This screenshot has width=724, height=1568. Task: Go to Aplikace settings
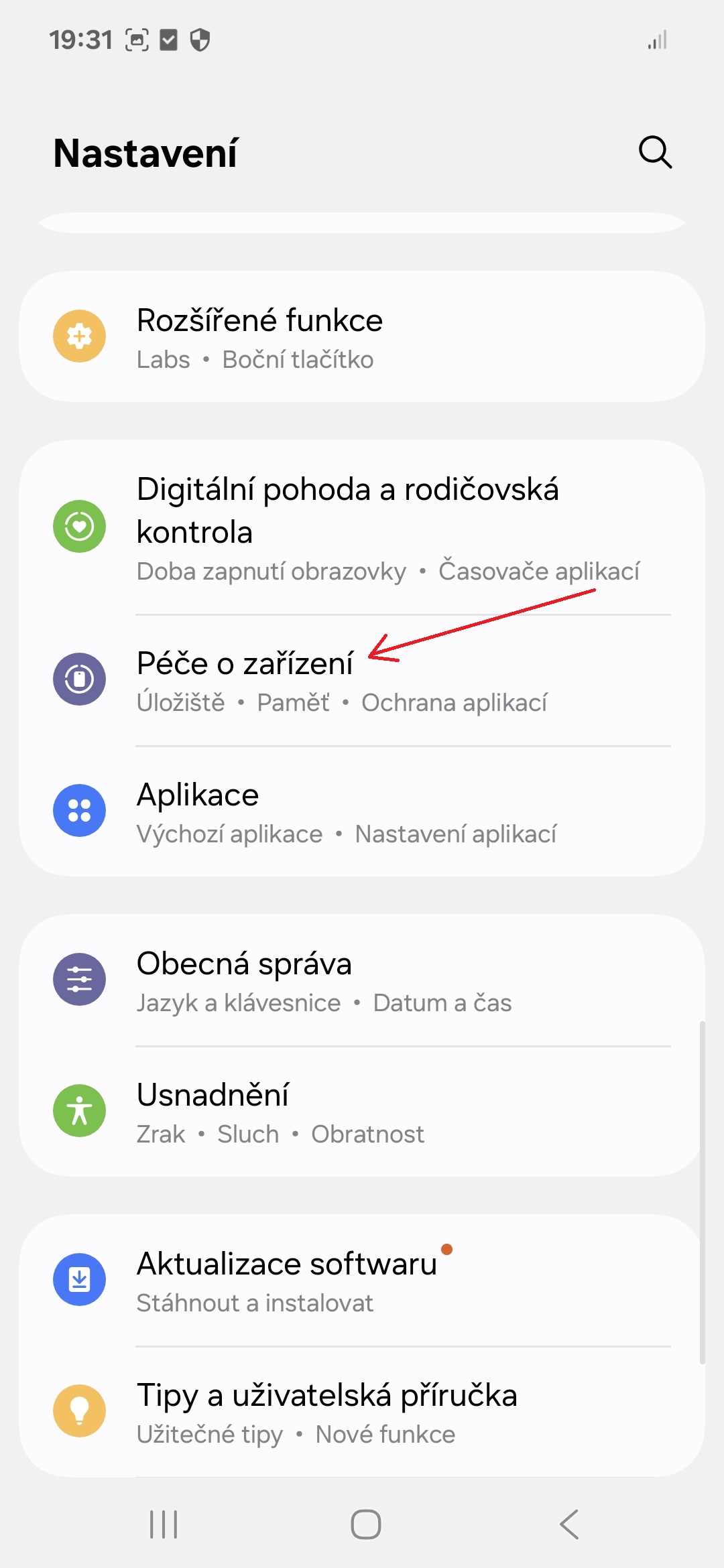(x=362, y=811)
